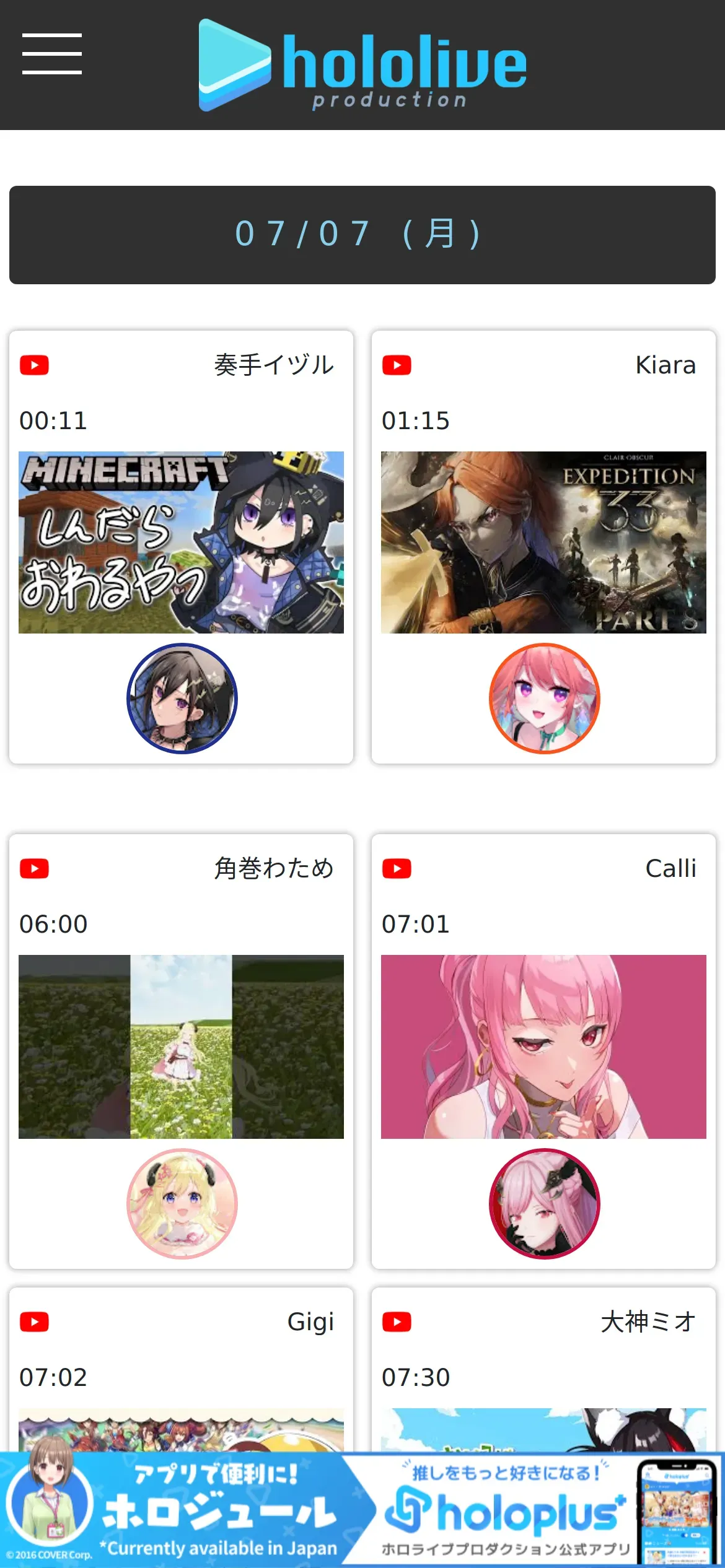Open Gigi's 07:02 stream card

[x=181, y=1369]
